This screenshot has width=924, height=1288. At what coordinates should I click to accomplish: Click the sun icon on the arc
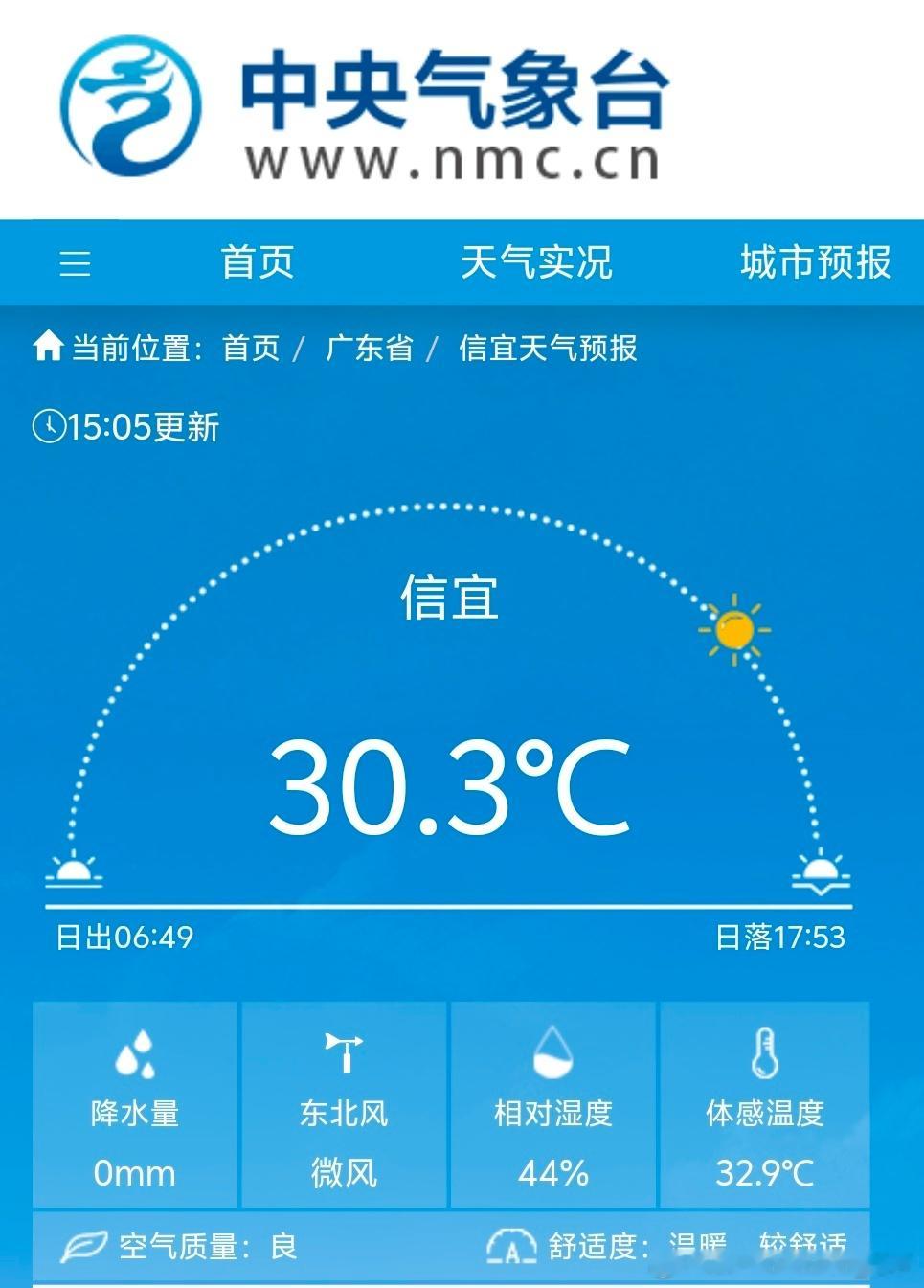click(736, 630)
